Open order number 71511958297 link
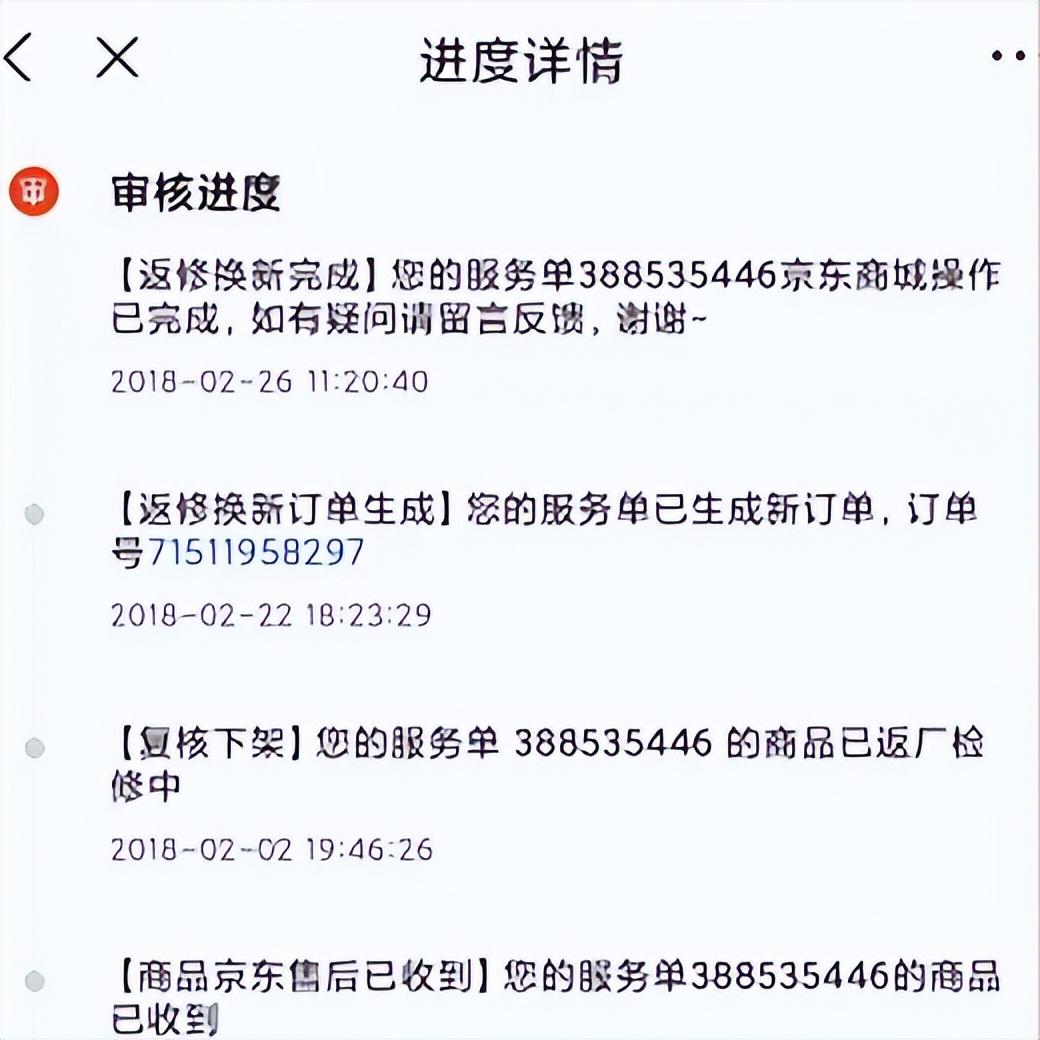The height and width of the screenshot is (1040, 1040). point(256,552)
